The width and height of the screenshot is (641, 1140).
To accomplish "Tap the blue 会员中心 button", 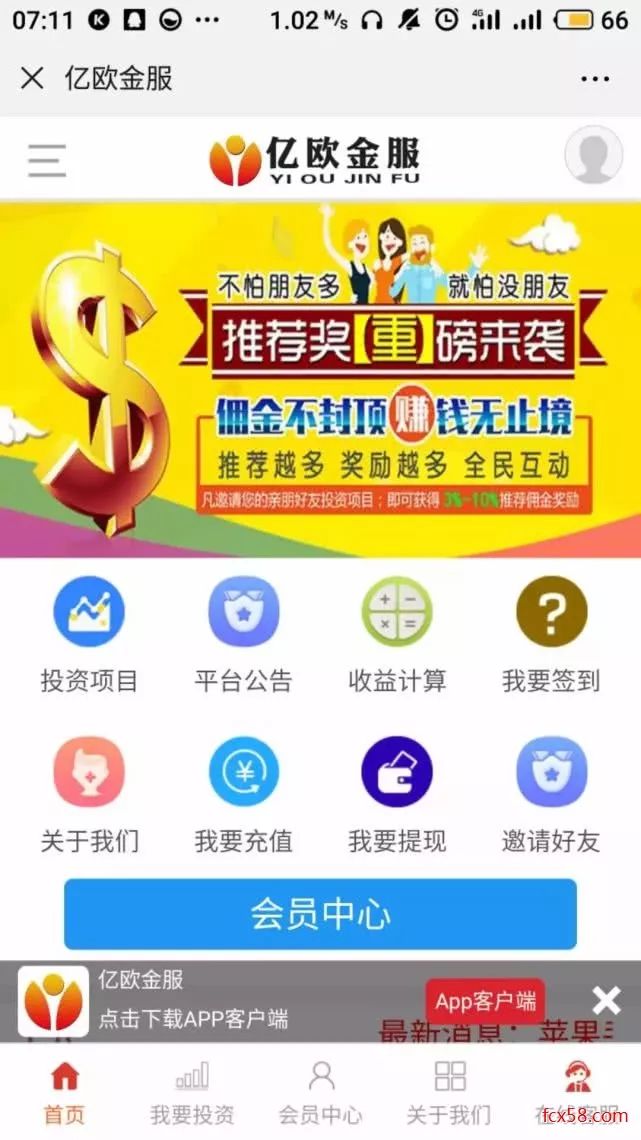I will coord(320,914).
